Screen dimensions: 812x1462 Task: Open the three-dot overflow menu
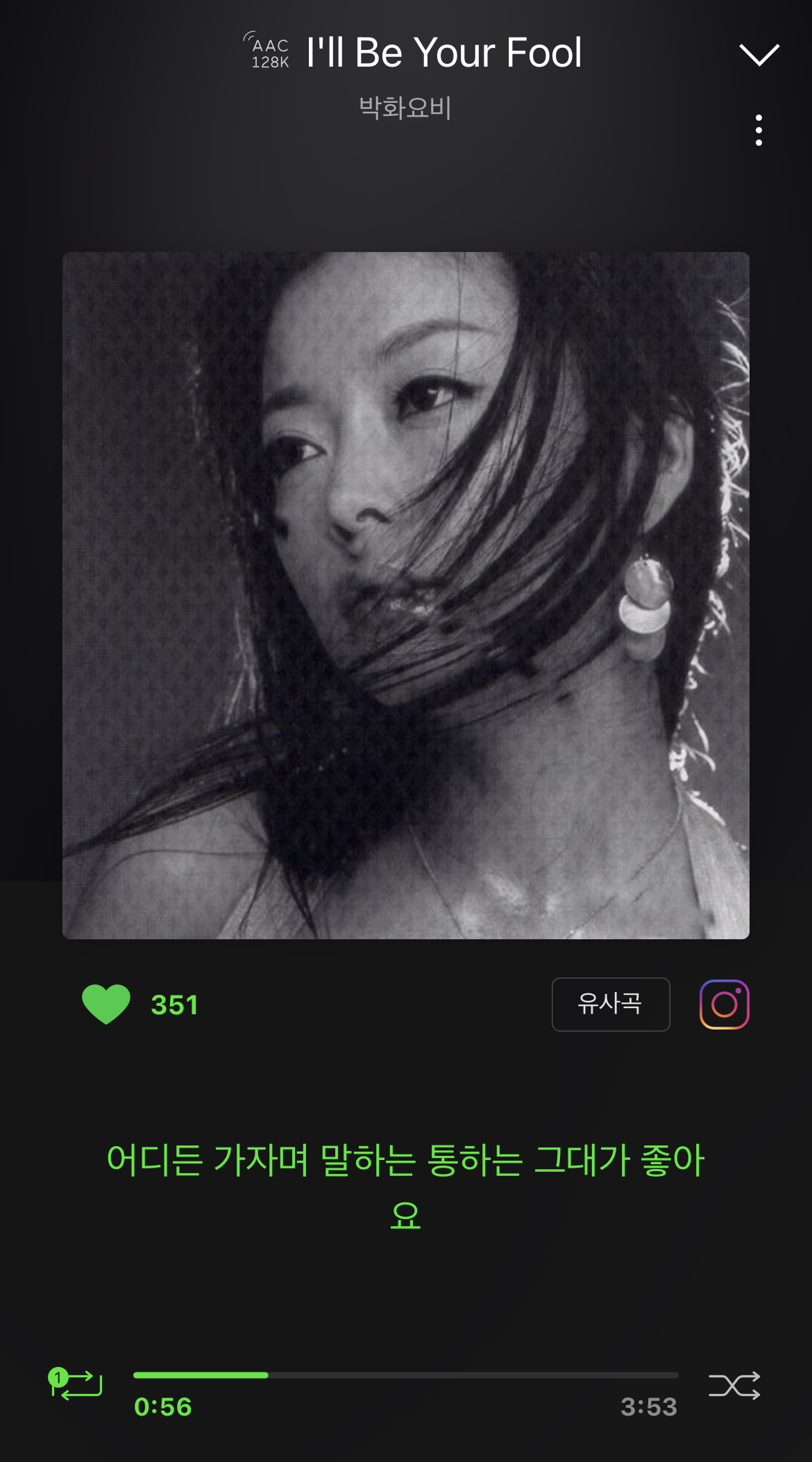pos(759,131)
